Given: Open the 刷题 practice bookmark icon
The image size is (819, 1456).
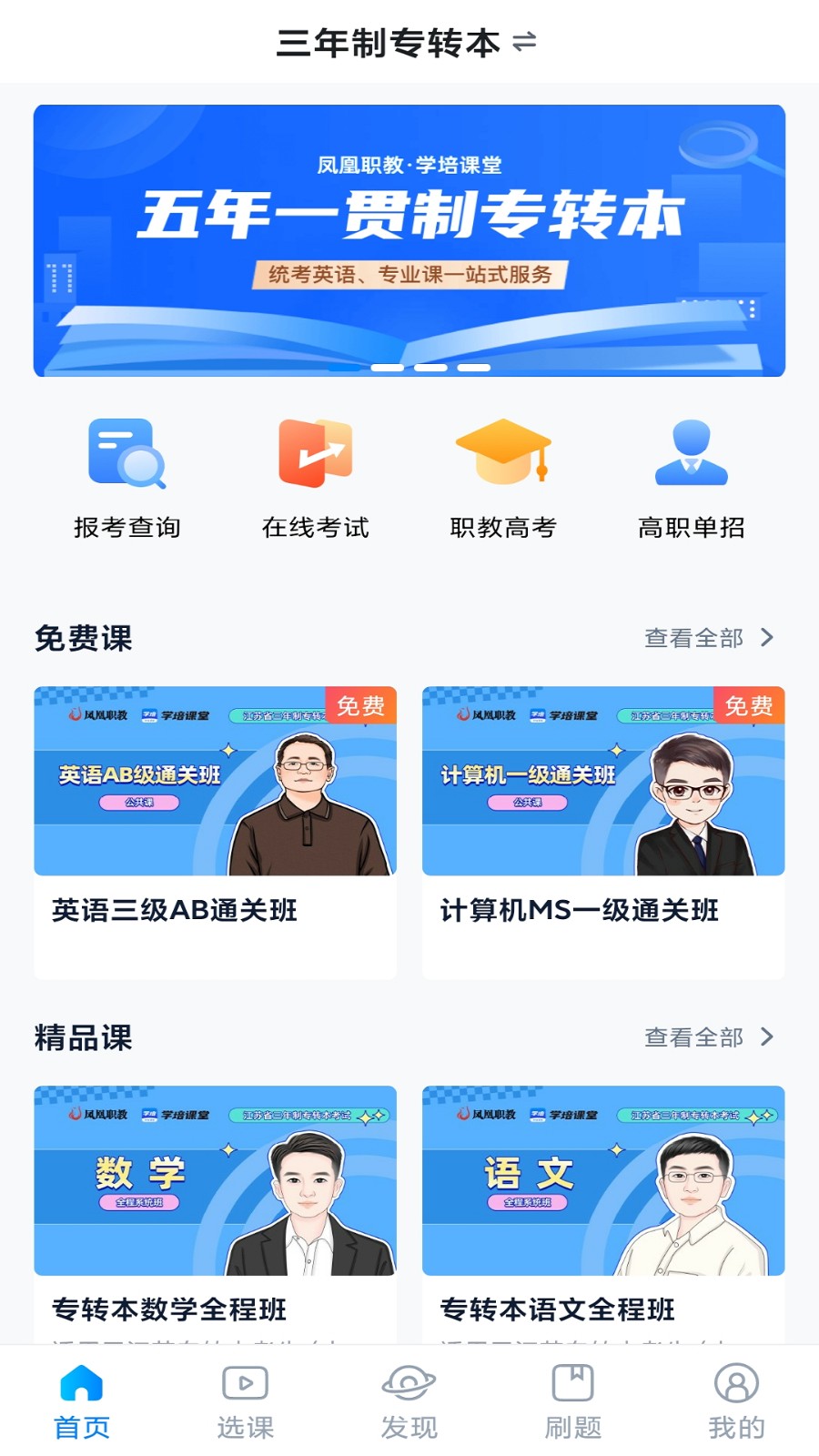Looking at the screenshot, I should (x=572, y=1384).
